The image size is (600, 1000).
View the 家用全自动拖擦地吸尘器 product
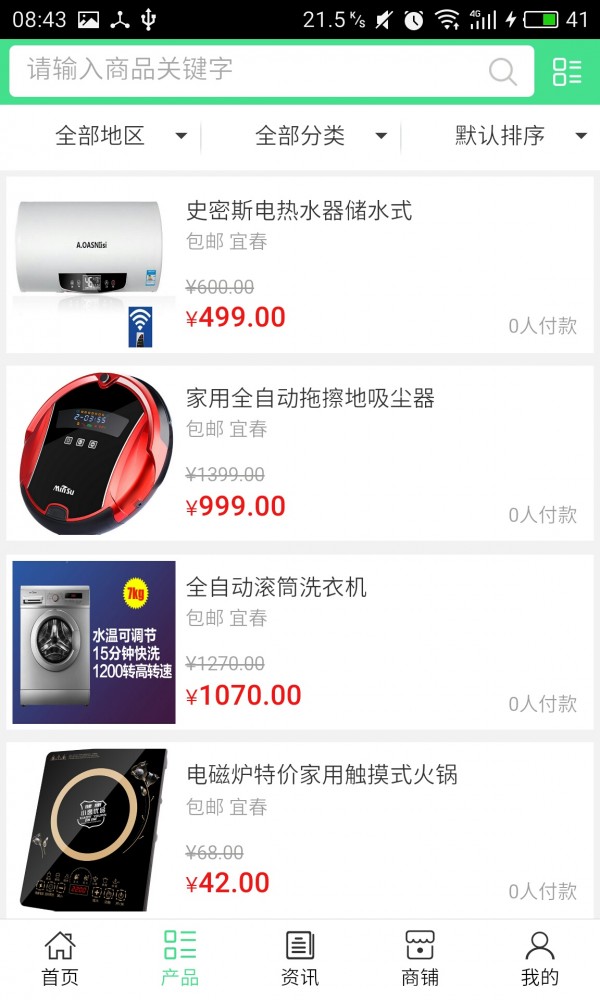click(x=310, y=399)
